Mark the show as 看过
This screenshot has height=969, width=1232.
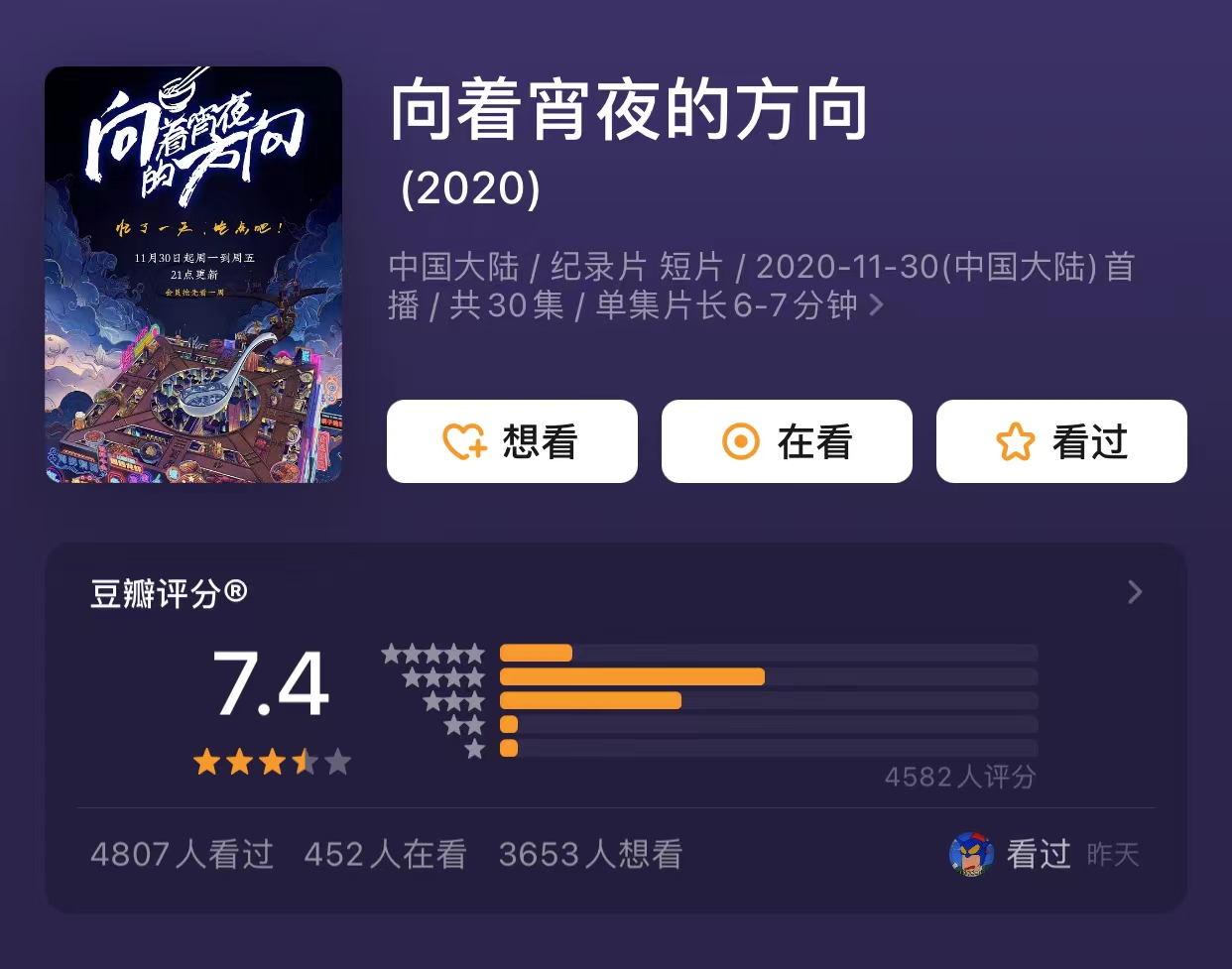point(1061,441)
